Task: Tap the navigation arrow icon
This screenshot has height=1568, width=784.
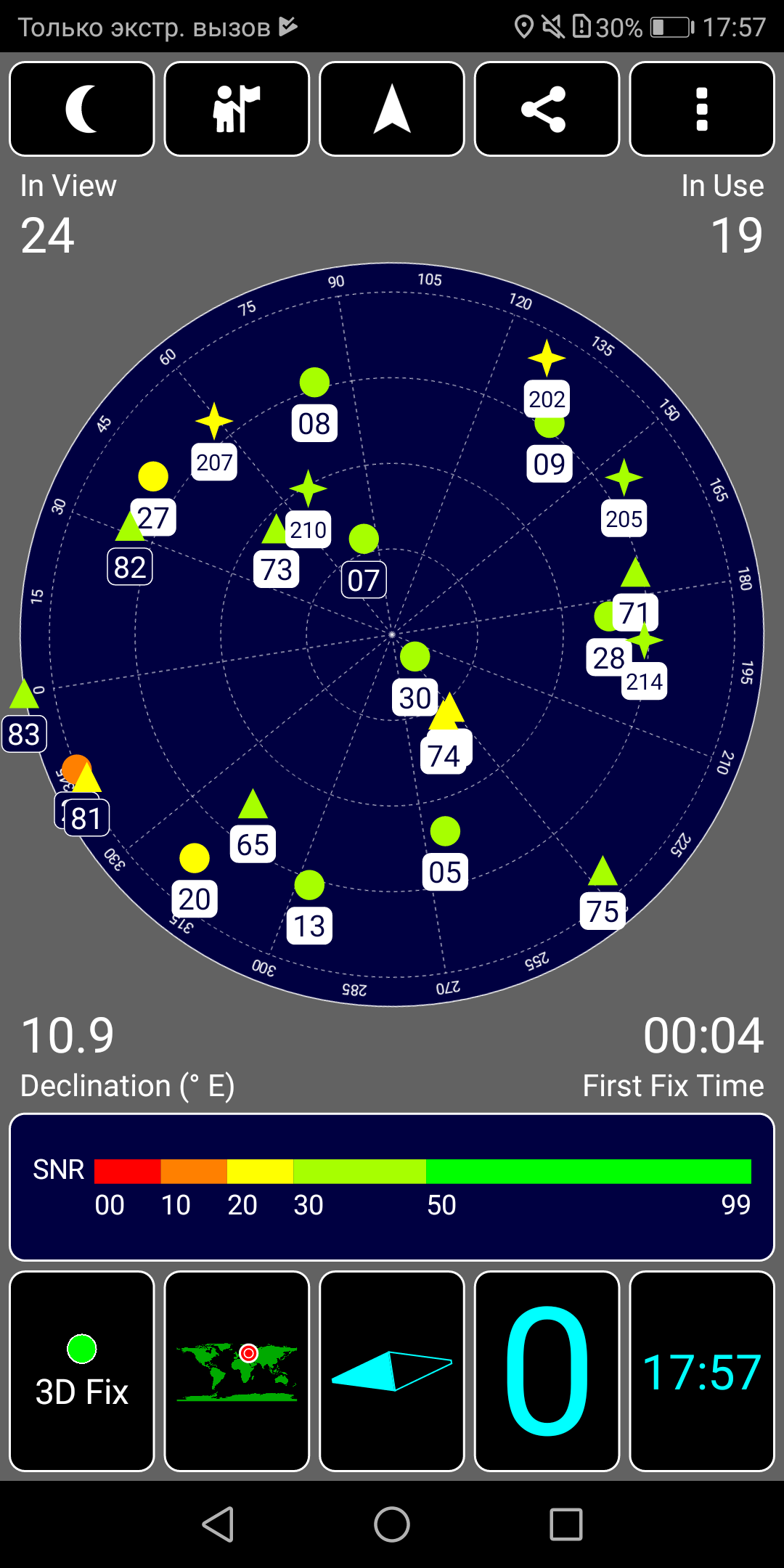Action: pyautogui.click(x=392, y=109)
